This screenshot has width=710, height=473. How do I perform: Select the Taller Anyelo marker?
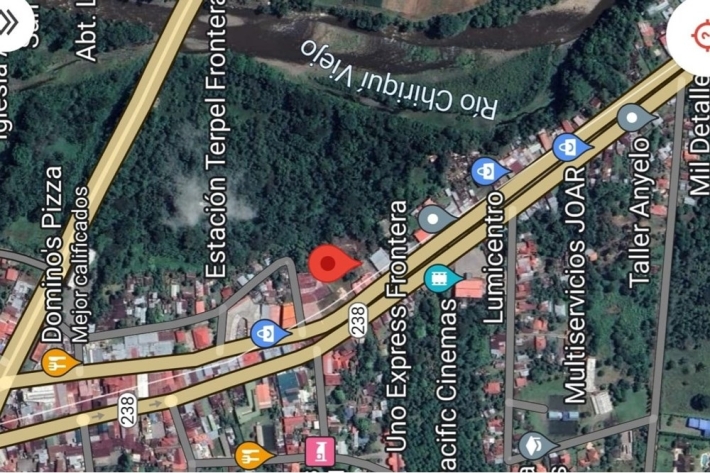pyautogui.click(x=633, y=118)
